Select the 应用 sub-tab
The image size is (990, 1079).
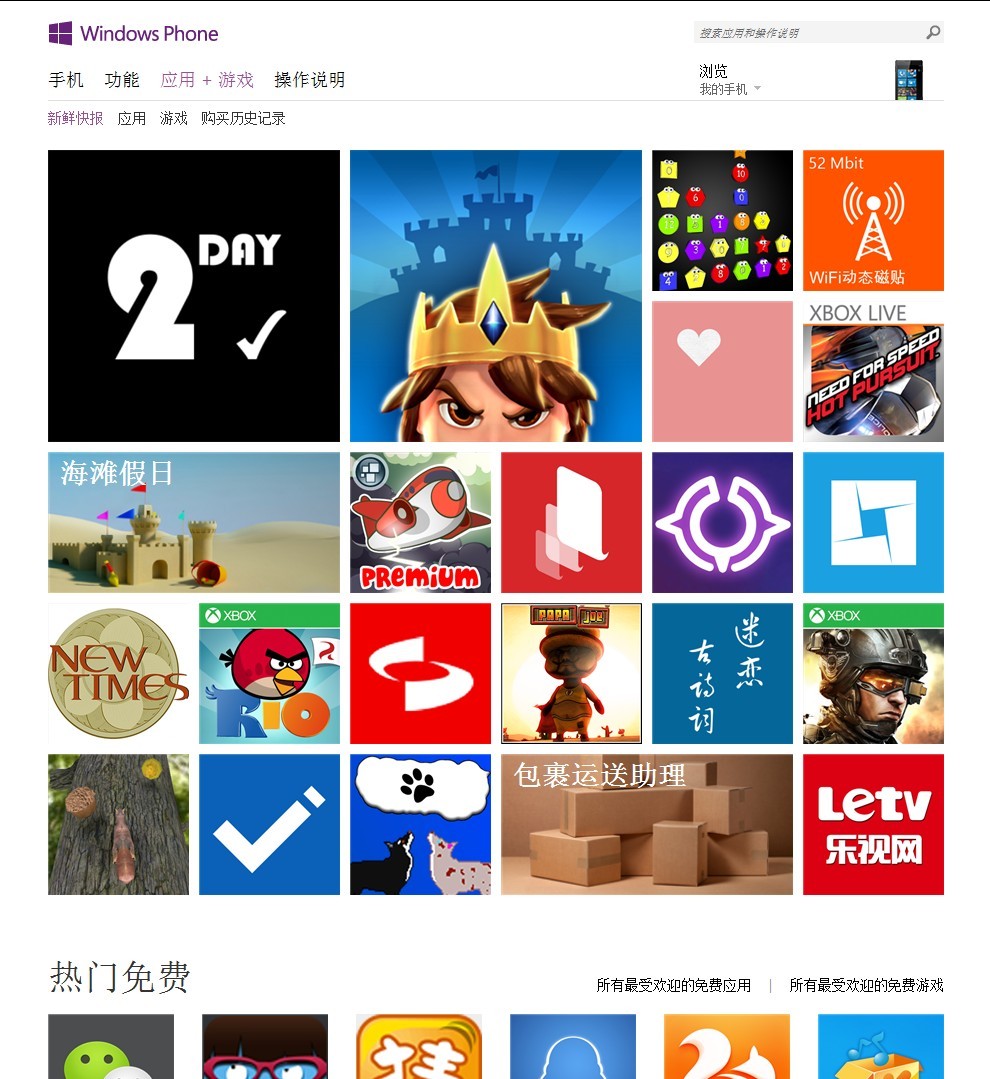tap(131, 118)
